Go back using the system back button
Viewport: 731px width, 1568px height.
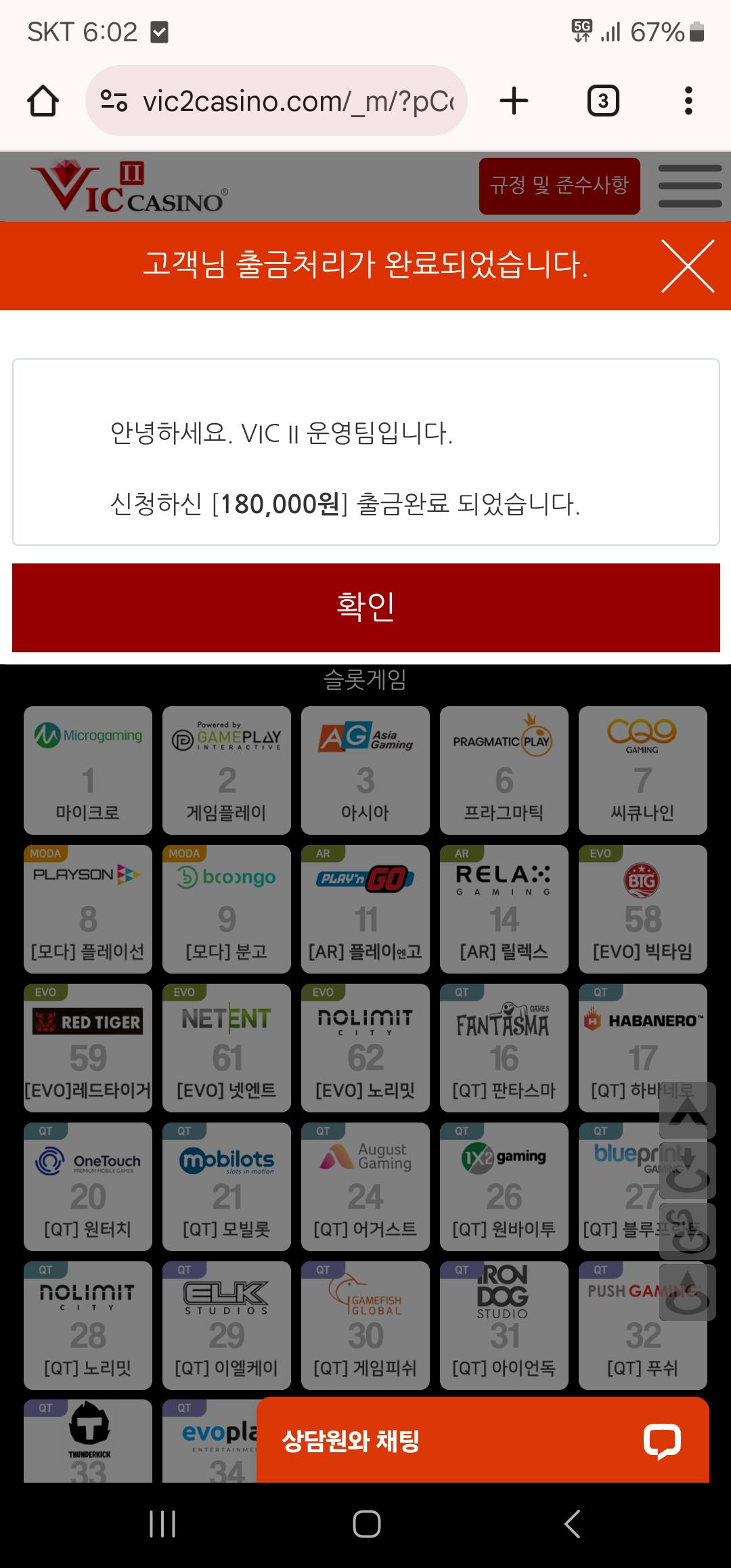(x=572, y=1524)
